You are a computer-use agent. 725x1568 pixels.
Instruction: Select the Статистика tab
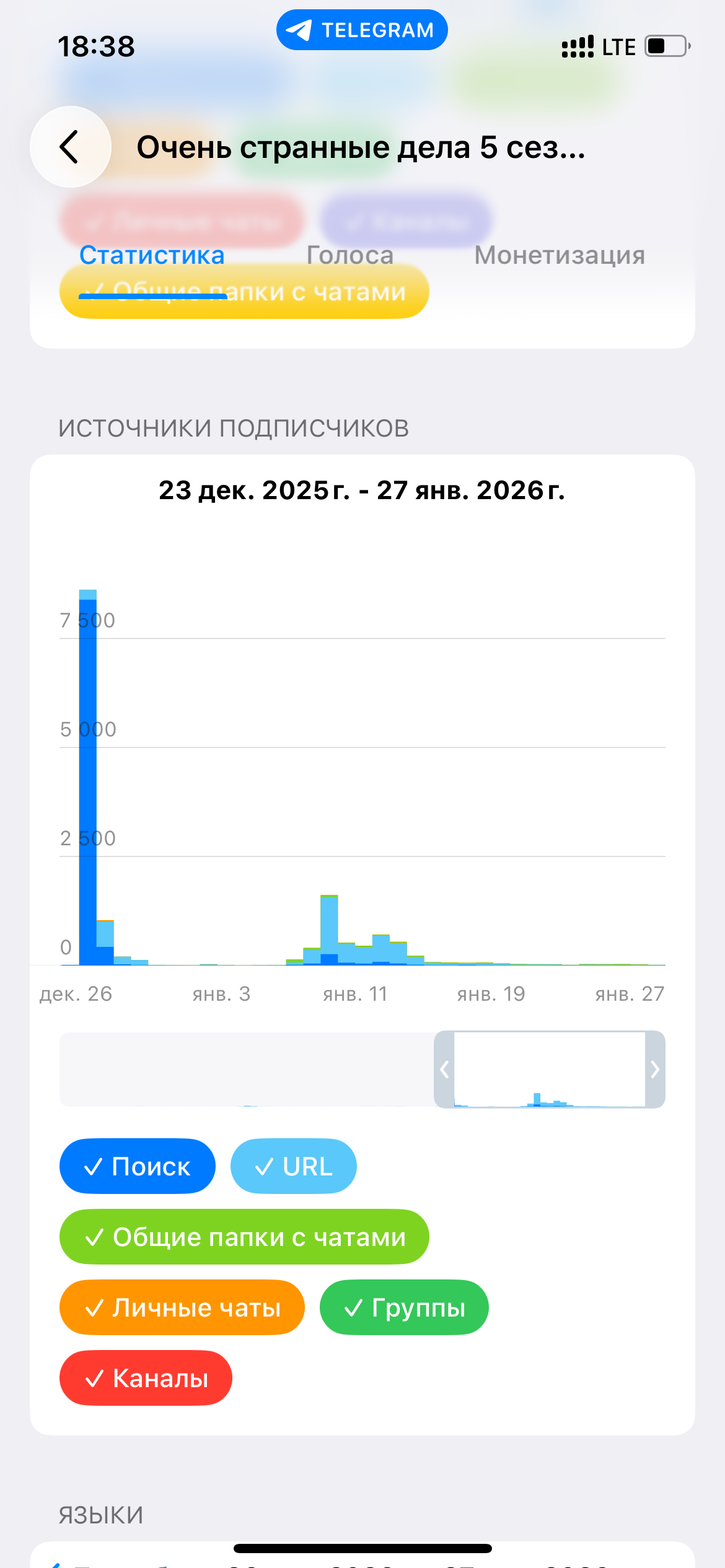pyautogui.click(x=152, y=255)
